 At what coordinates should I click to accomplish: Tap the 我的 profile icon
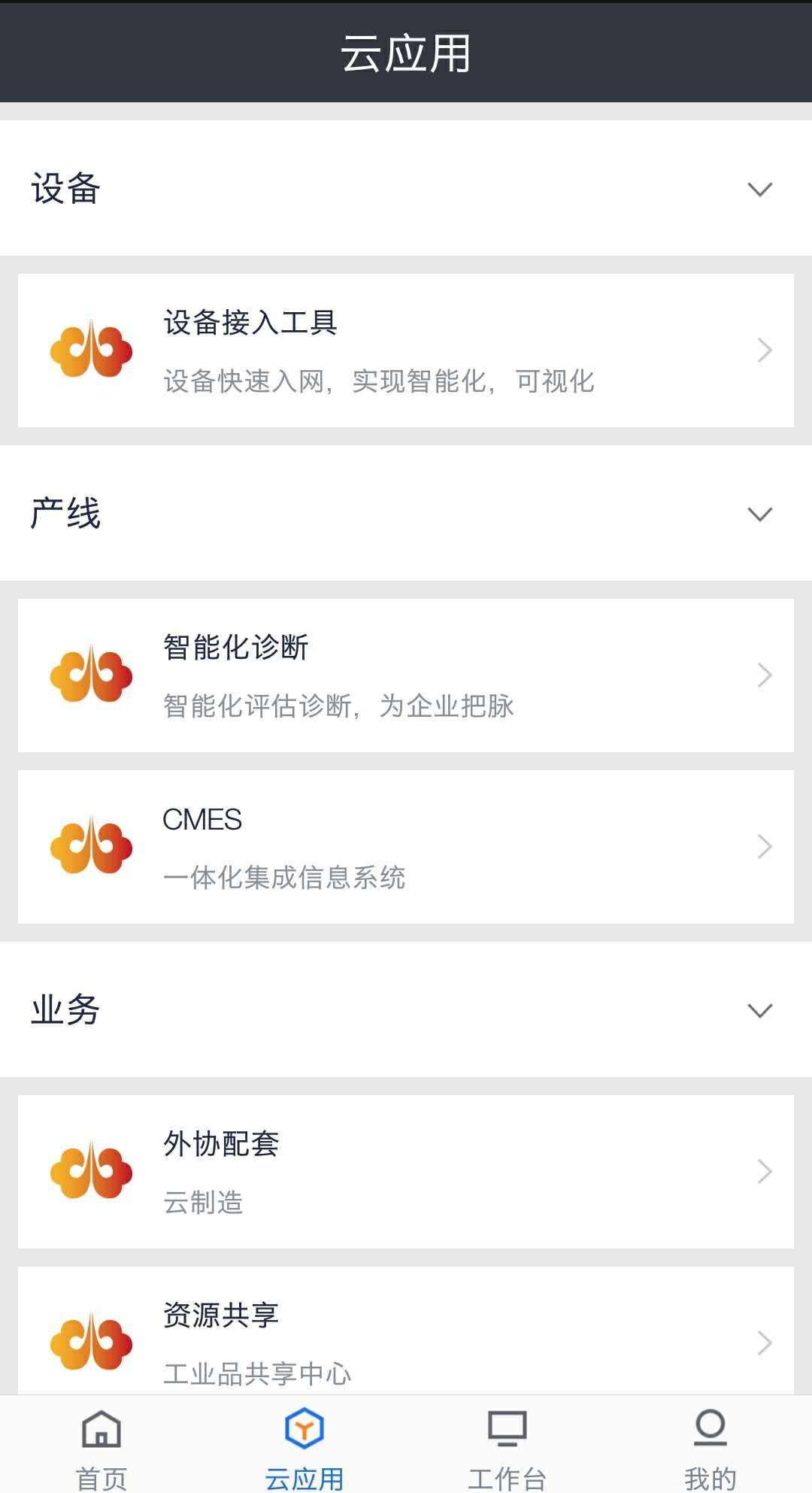point(710,1429)
